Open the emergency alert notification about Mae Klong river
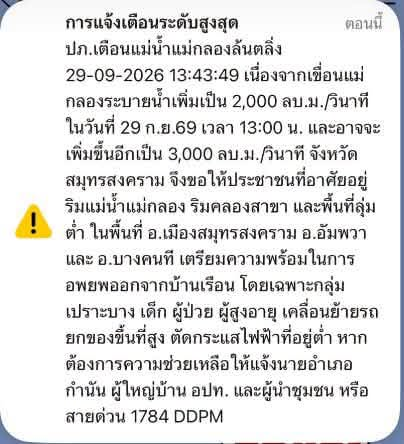 pos(202,221)
